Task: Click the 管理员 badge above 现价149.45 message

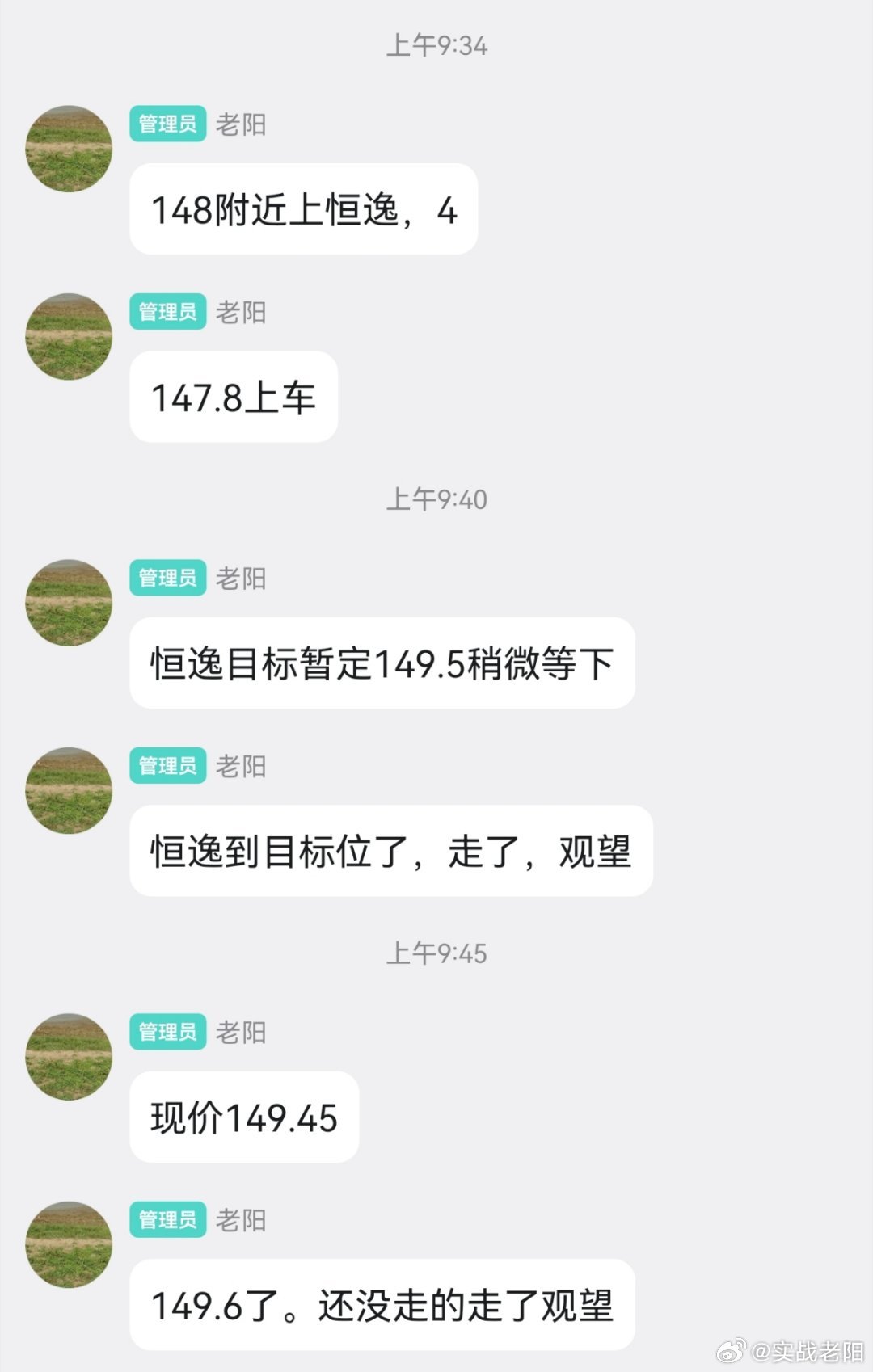Action: tap(166, 1032)
